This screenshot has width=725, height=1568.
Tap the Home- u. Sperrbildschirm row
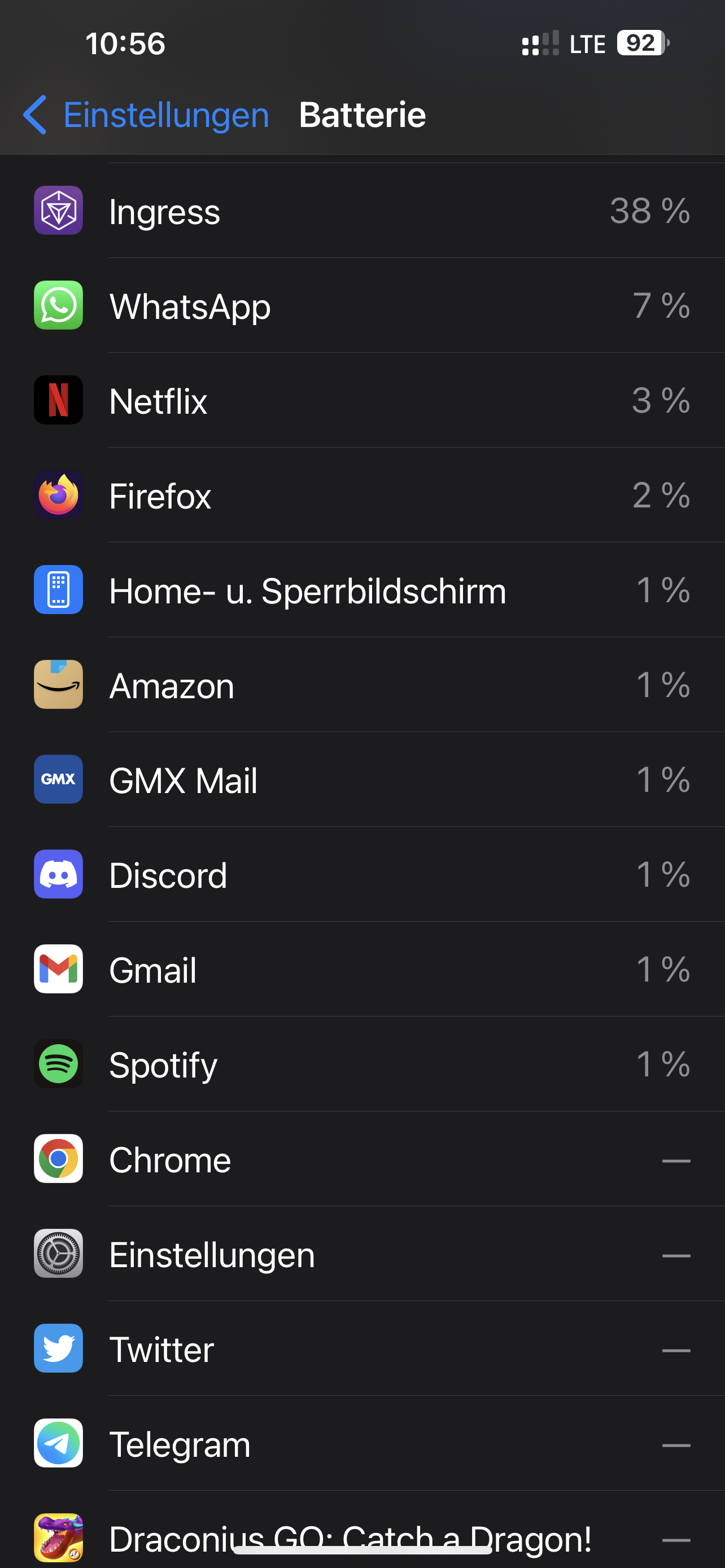tap(362, 590)
